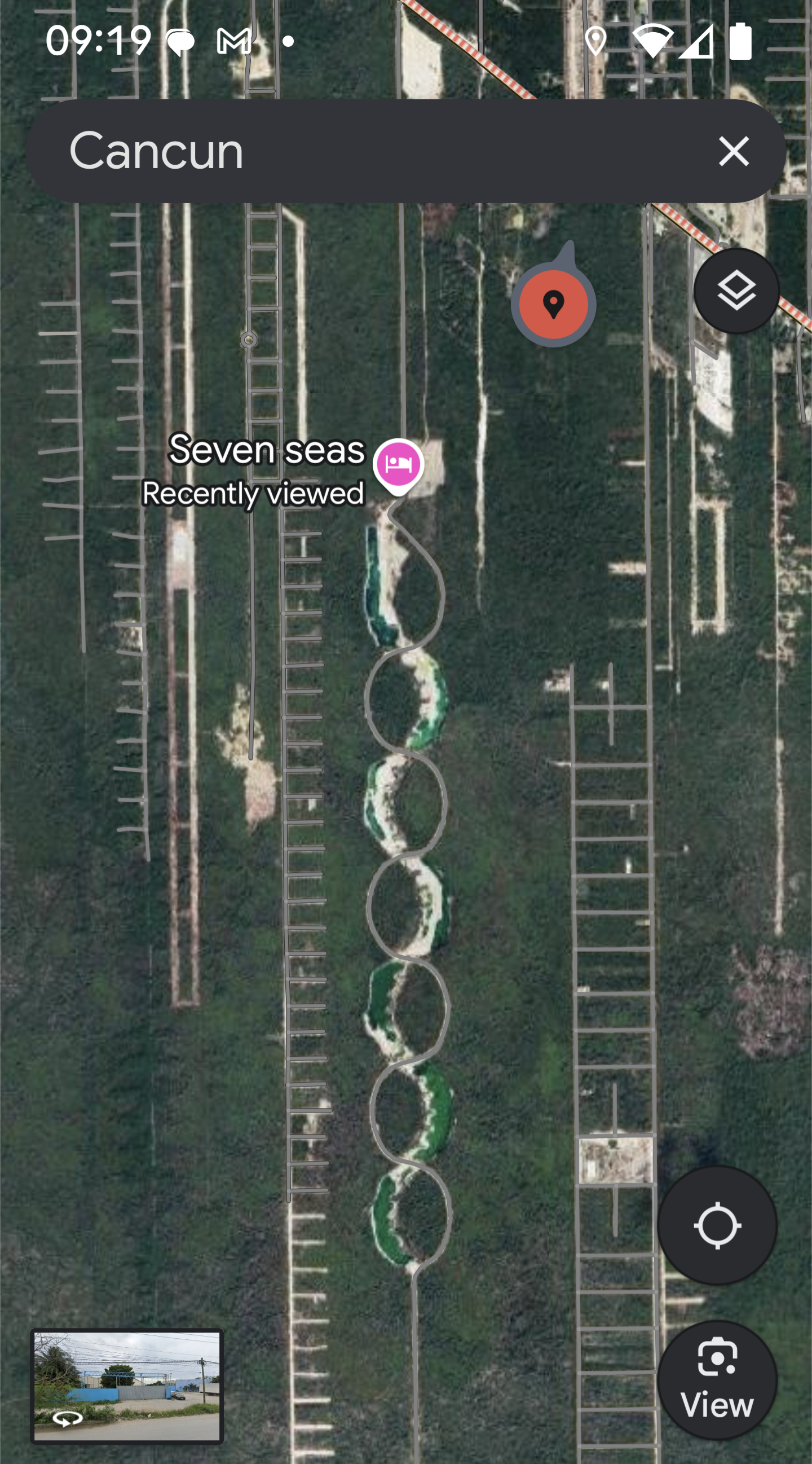Open the View camera button

tap(717, 1379)
